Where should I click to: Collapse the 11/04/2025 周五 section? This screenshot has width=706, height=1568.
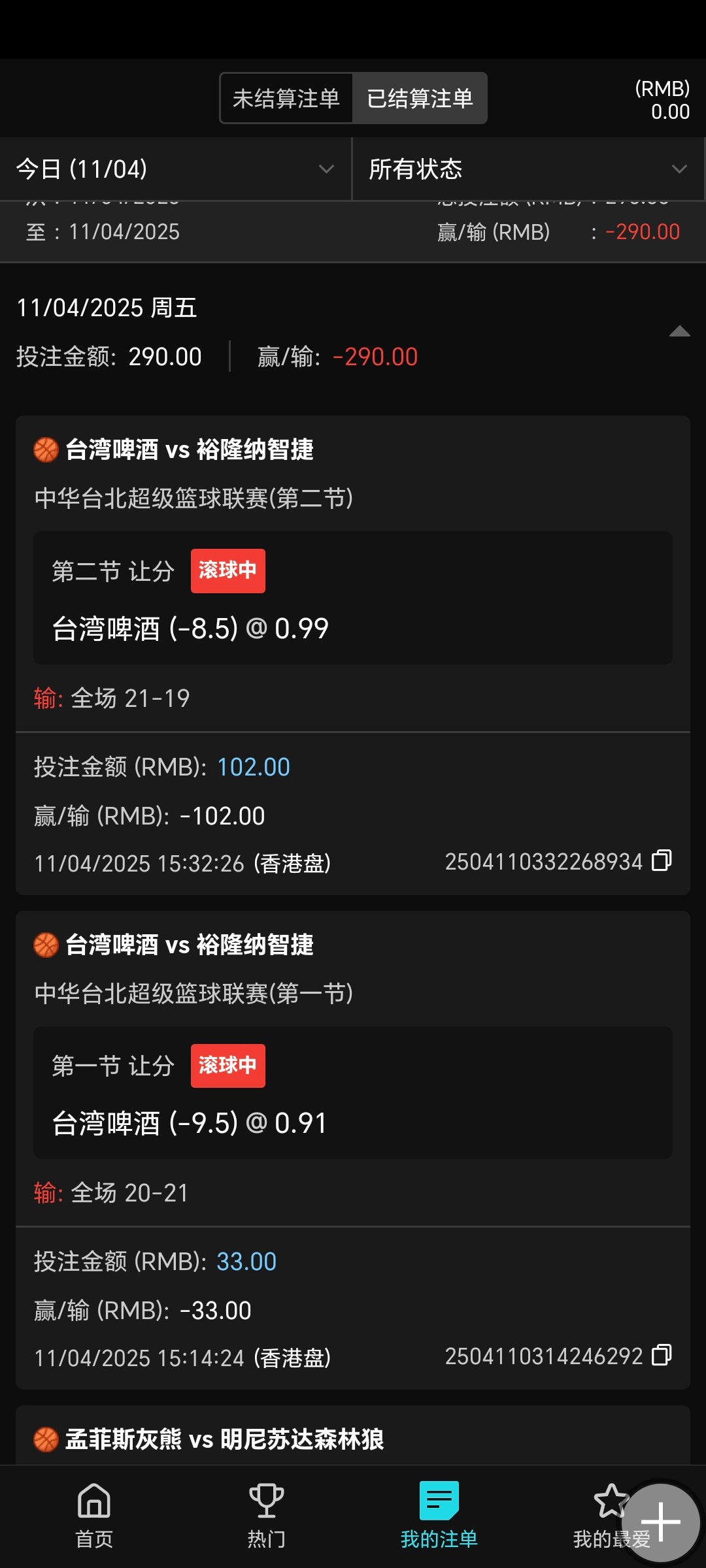(679, 332)
